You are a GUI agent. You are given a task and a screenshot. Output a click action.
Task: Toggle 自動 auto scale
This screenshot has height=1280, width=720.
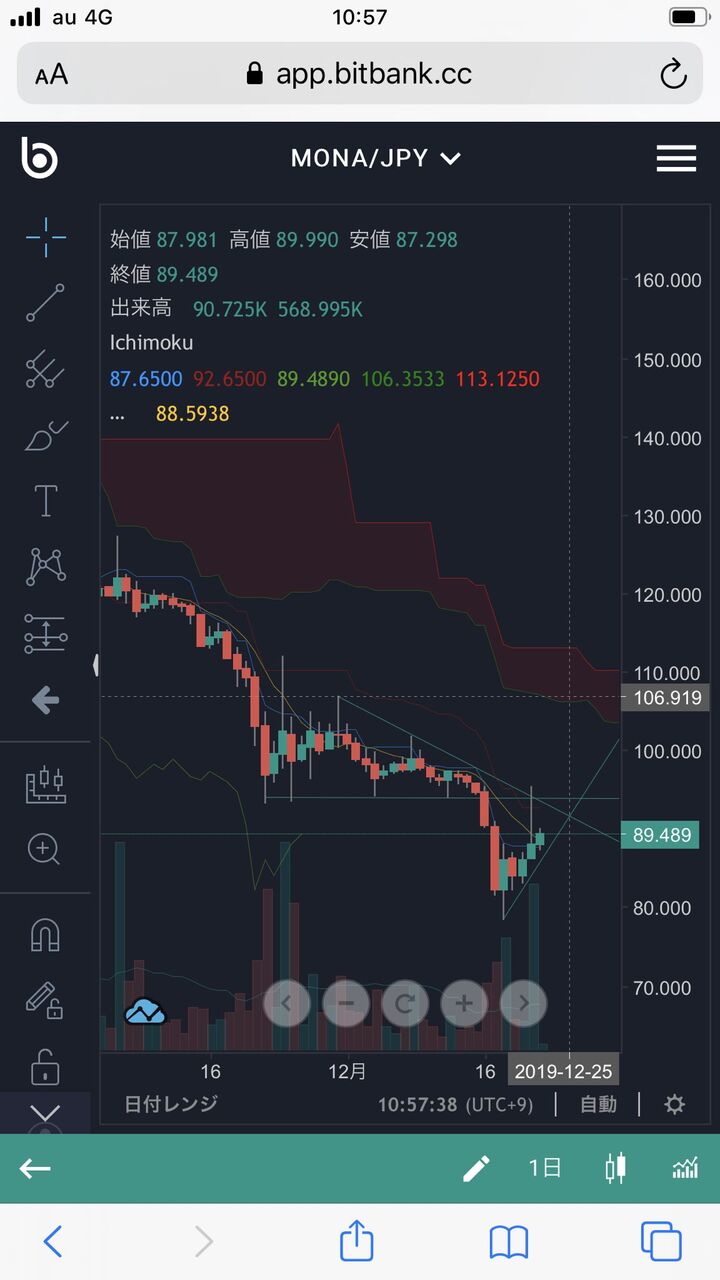pos(598,1104)
